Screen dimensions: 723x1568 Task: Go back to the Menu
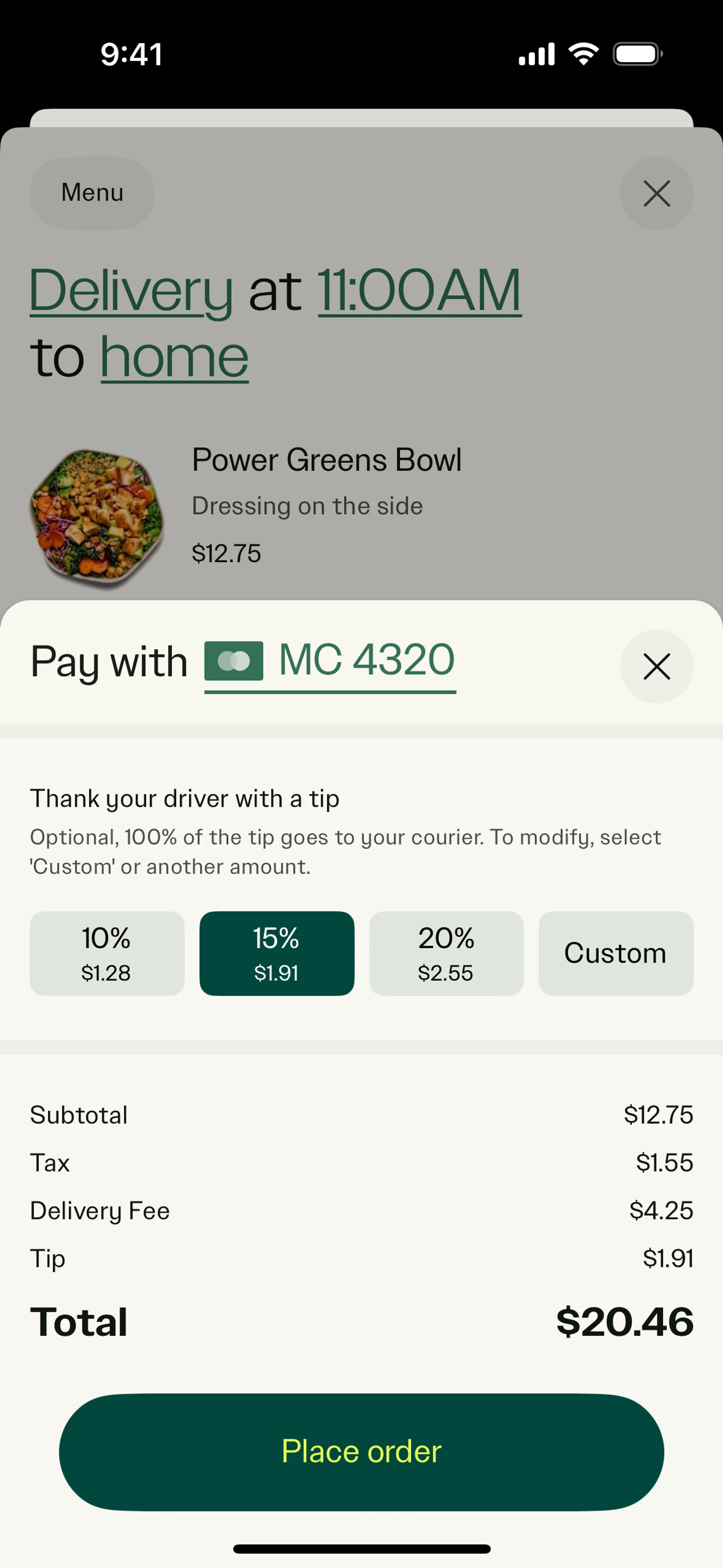click(92, 193)
